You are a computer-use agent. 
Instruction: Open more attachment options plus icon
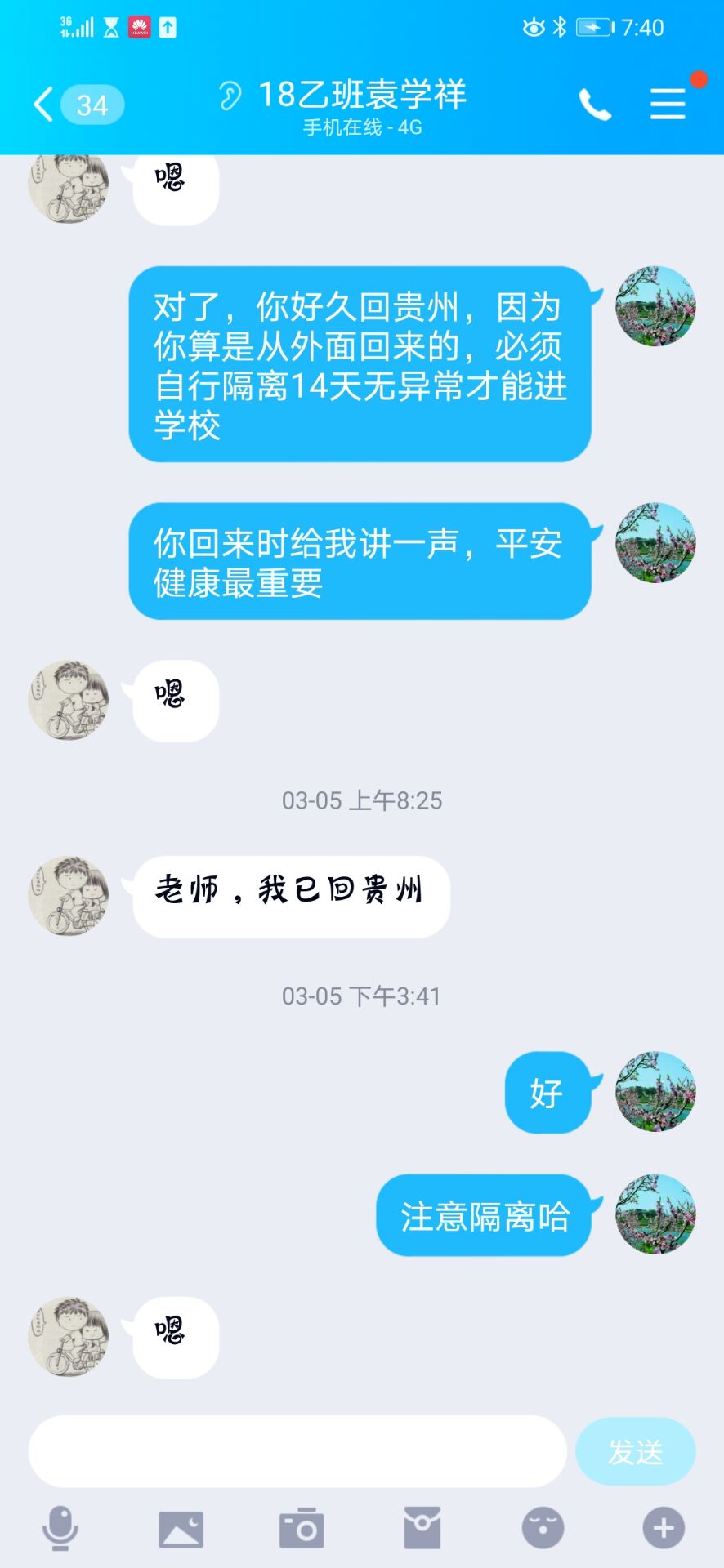[x=664, y=1528]
